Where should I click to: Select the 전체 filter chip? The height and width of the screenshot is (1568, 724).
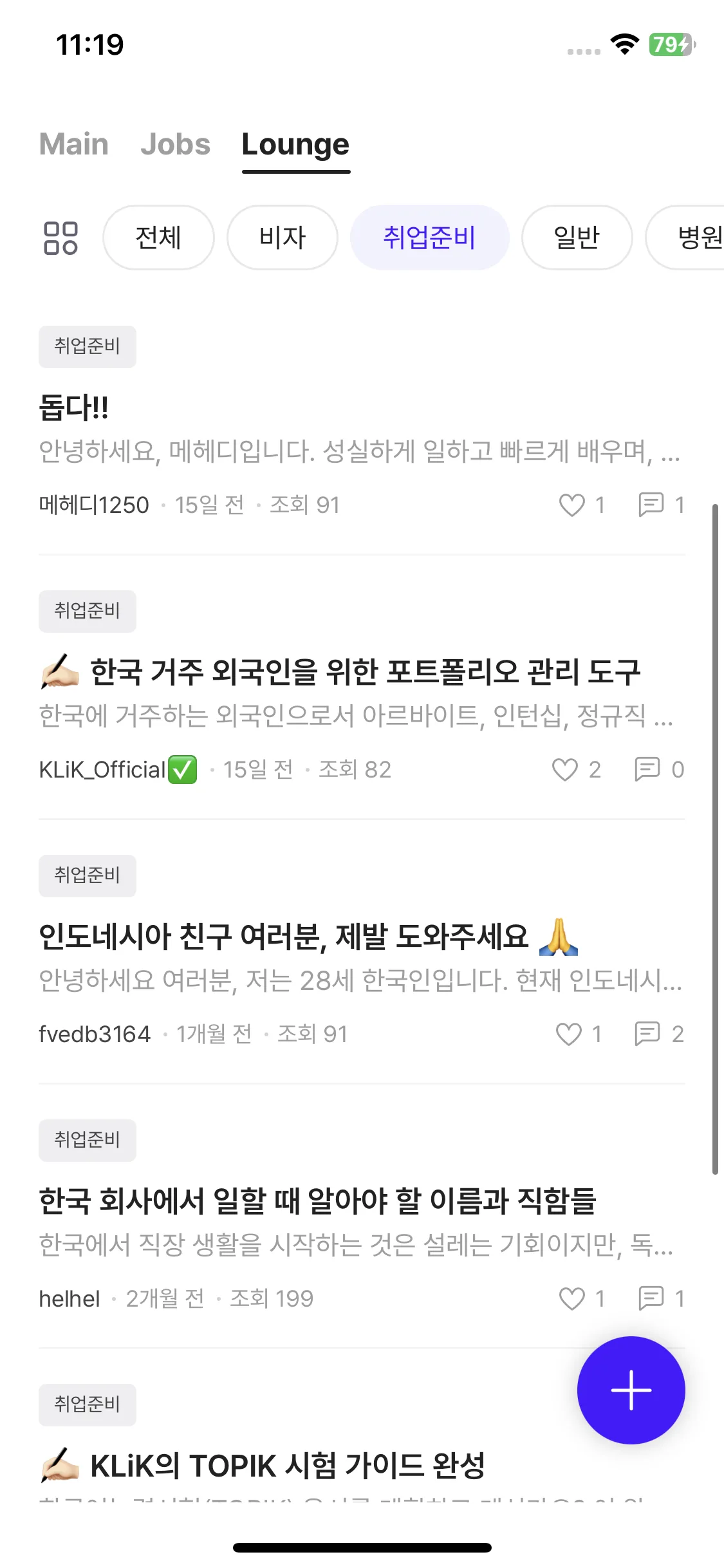click(158, 238)
